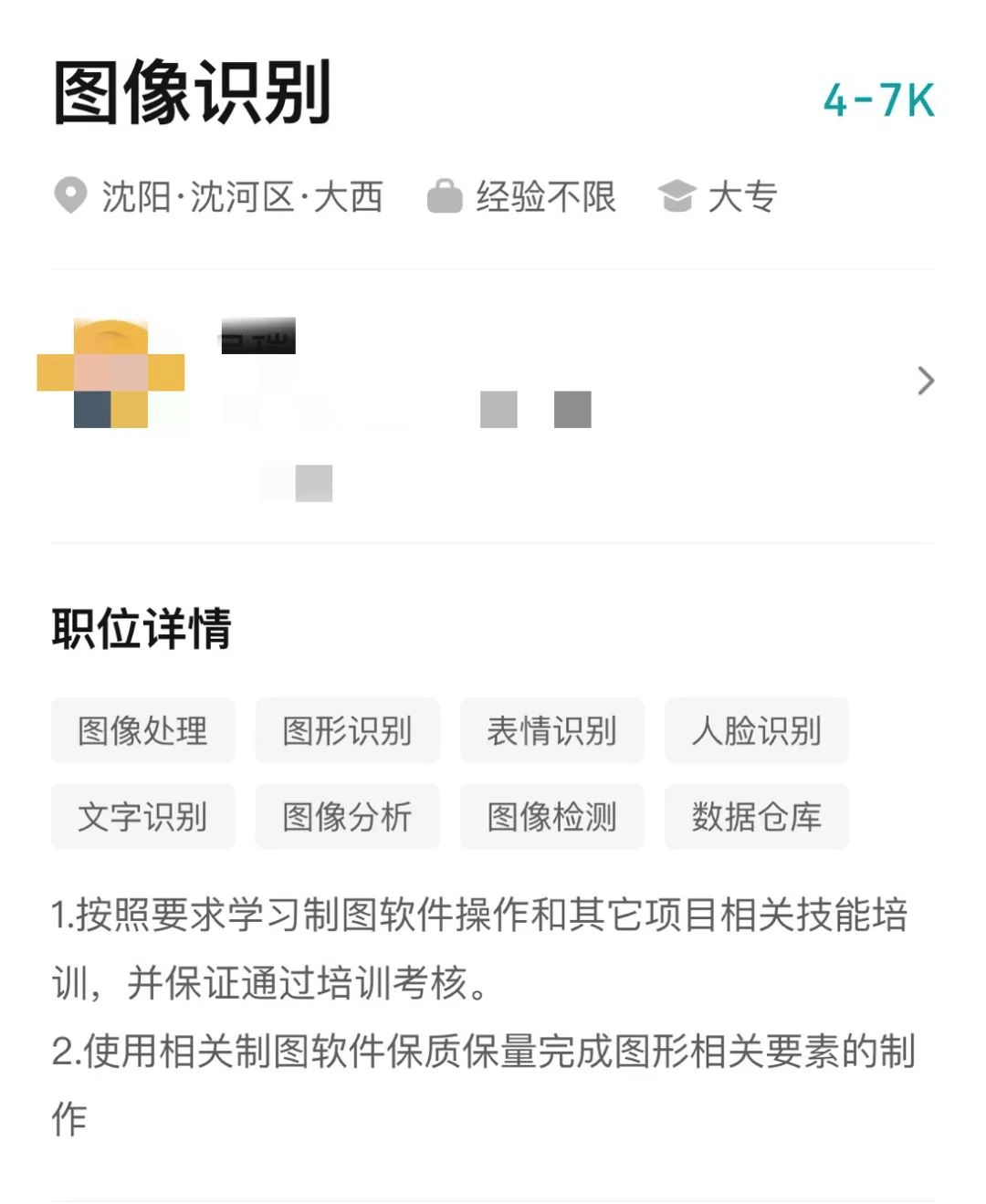Choose the 表情识别 tag
The height and width of the screenshot is (1204, 986).
tap(552, 730)
